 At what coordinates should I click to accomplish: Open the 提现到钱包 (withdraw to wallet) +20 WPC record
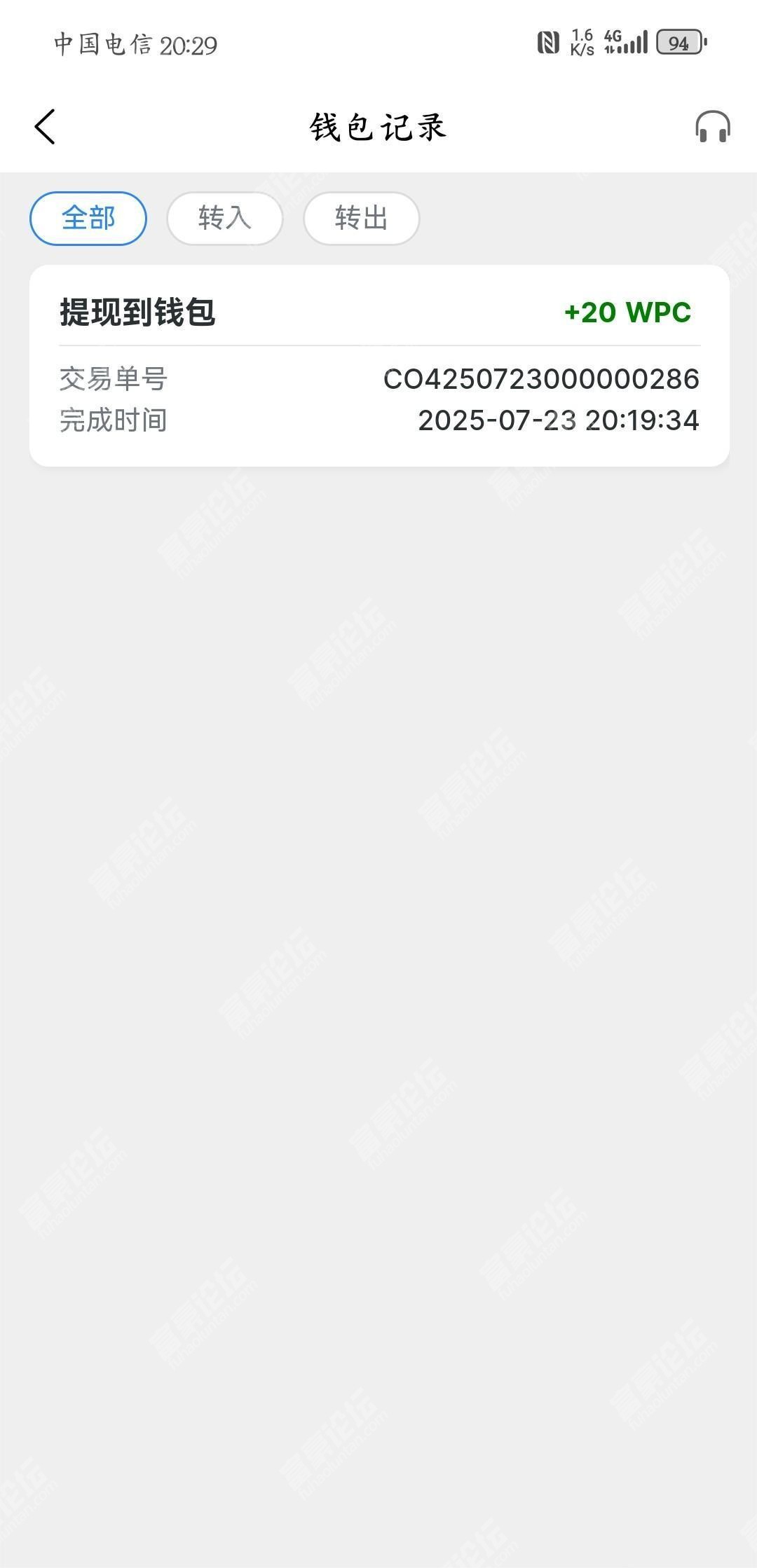pyautogui.click(x=378, y=364)
